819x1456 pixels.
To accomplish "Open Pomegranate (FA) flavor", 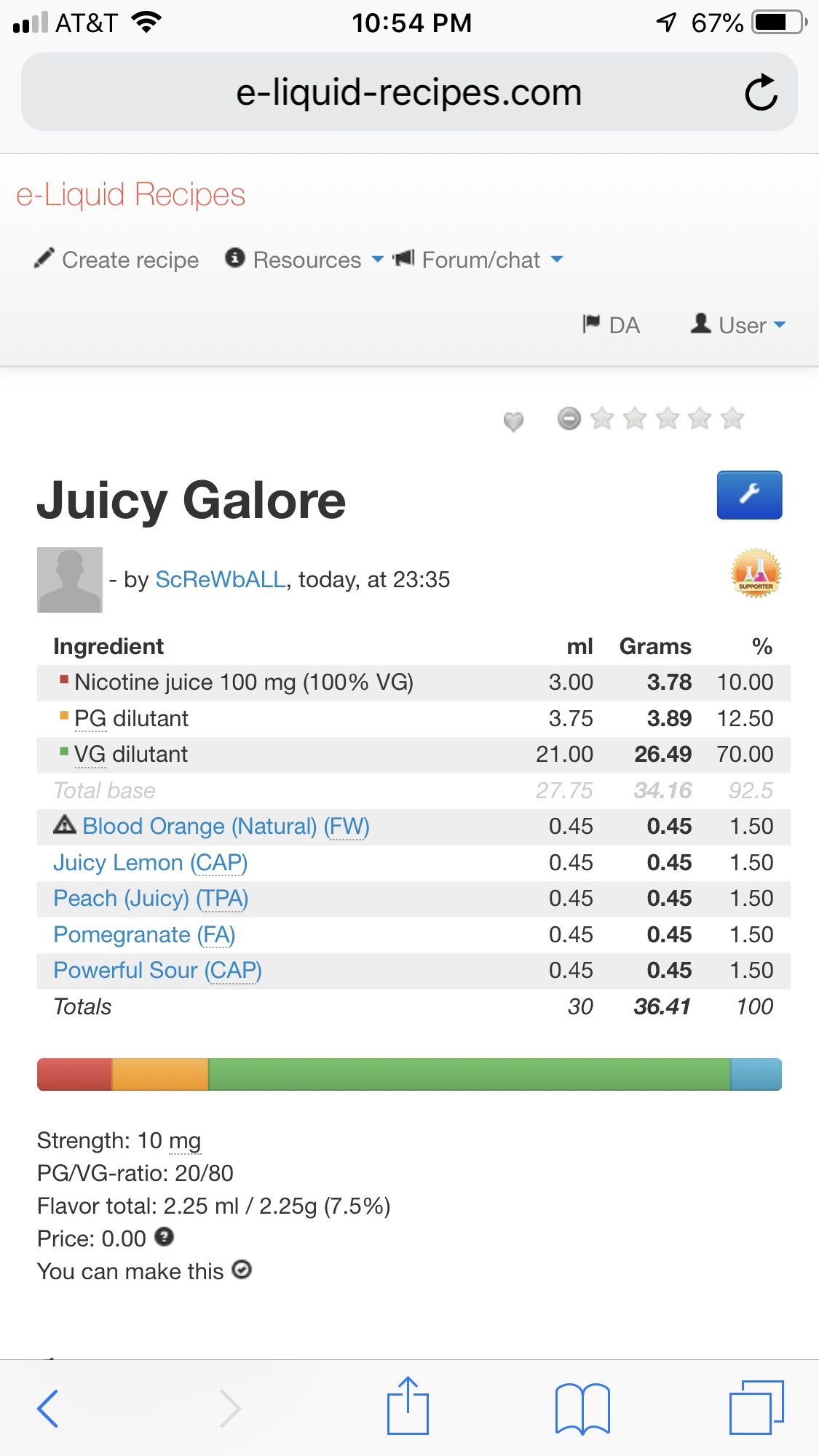I will pyautogui.click(x=144, y=935).
